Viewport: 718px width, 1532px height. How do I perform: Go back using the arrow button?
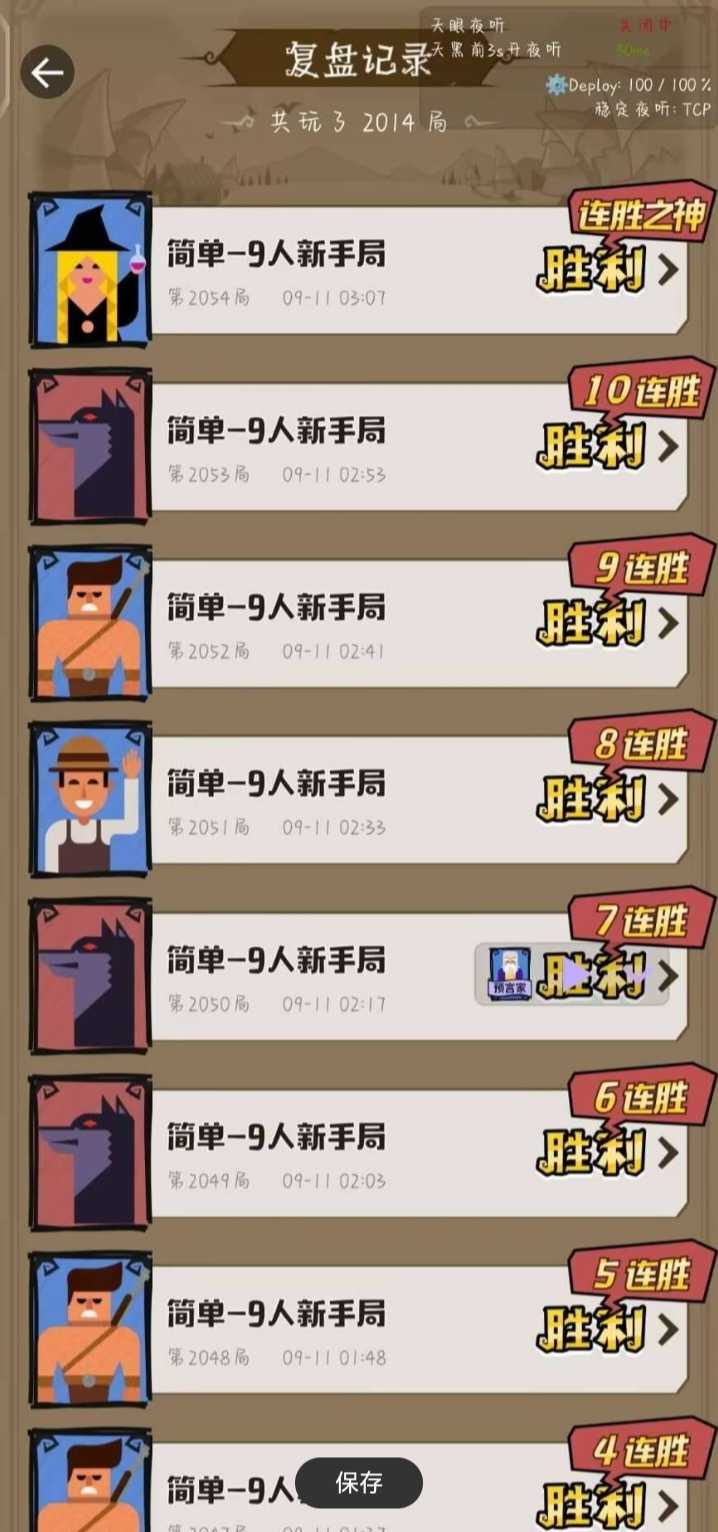(x=47, y=72)
